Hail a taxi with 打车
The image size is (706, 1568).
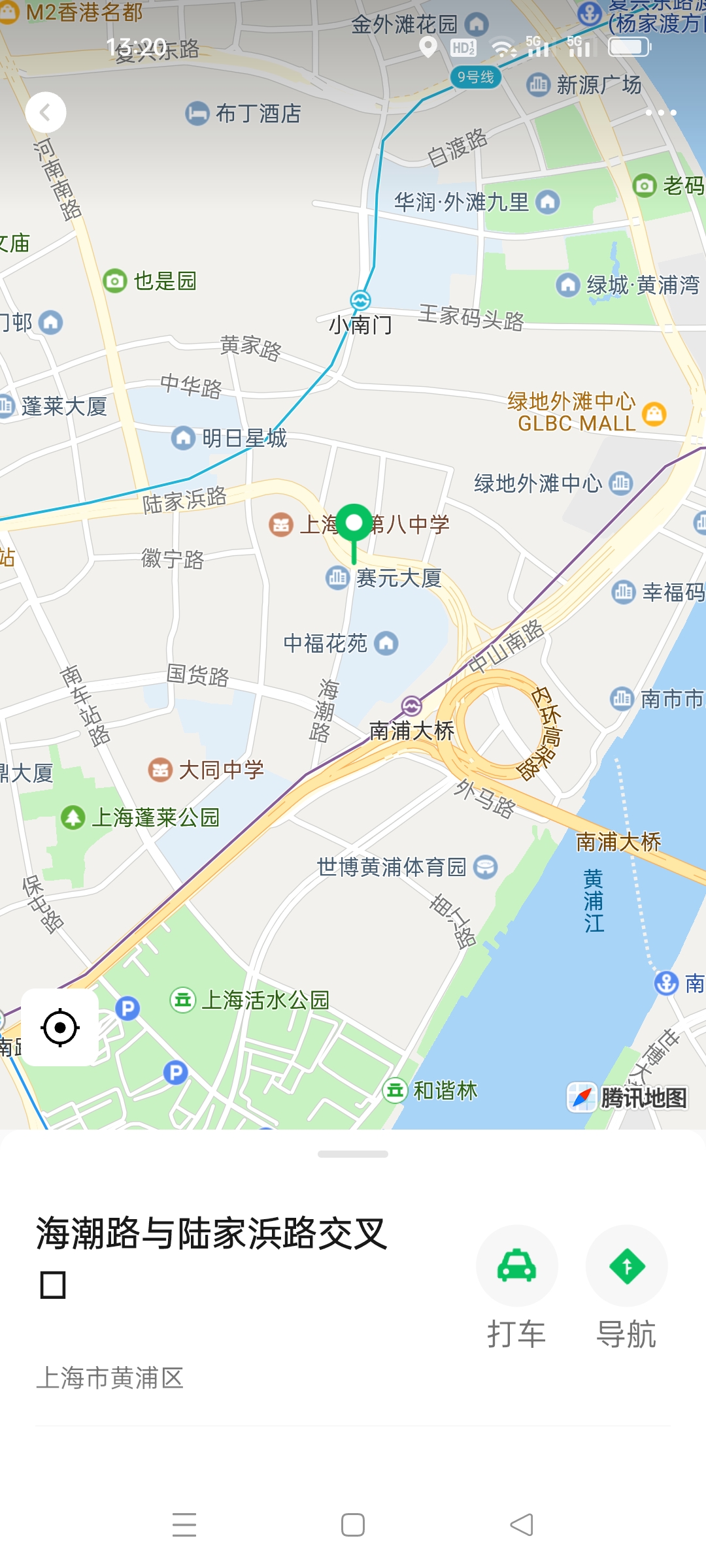pos(516,1267)
